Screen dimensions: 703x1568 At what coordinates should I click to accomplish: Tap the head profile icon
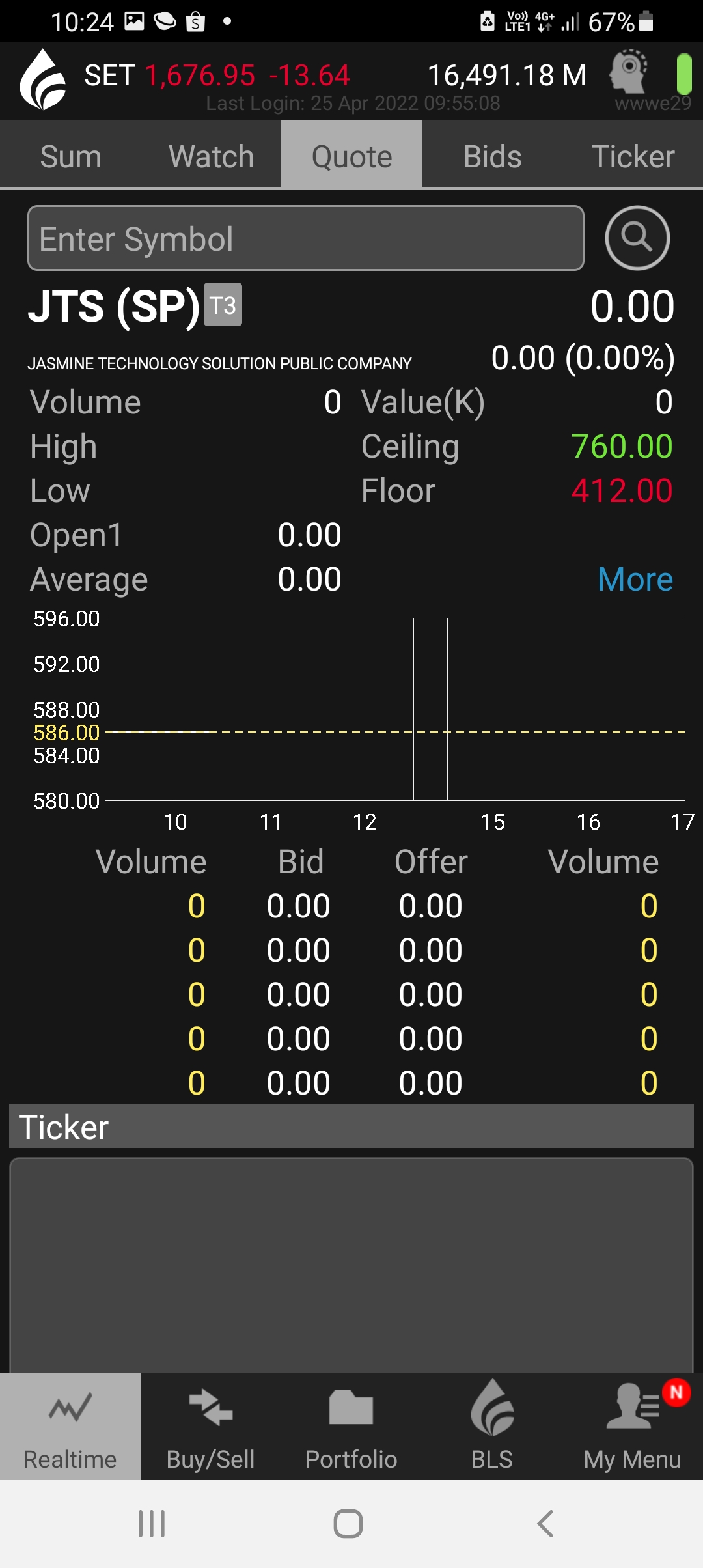click(629, 72)
